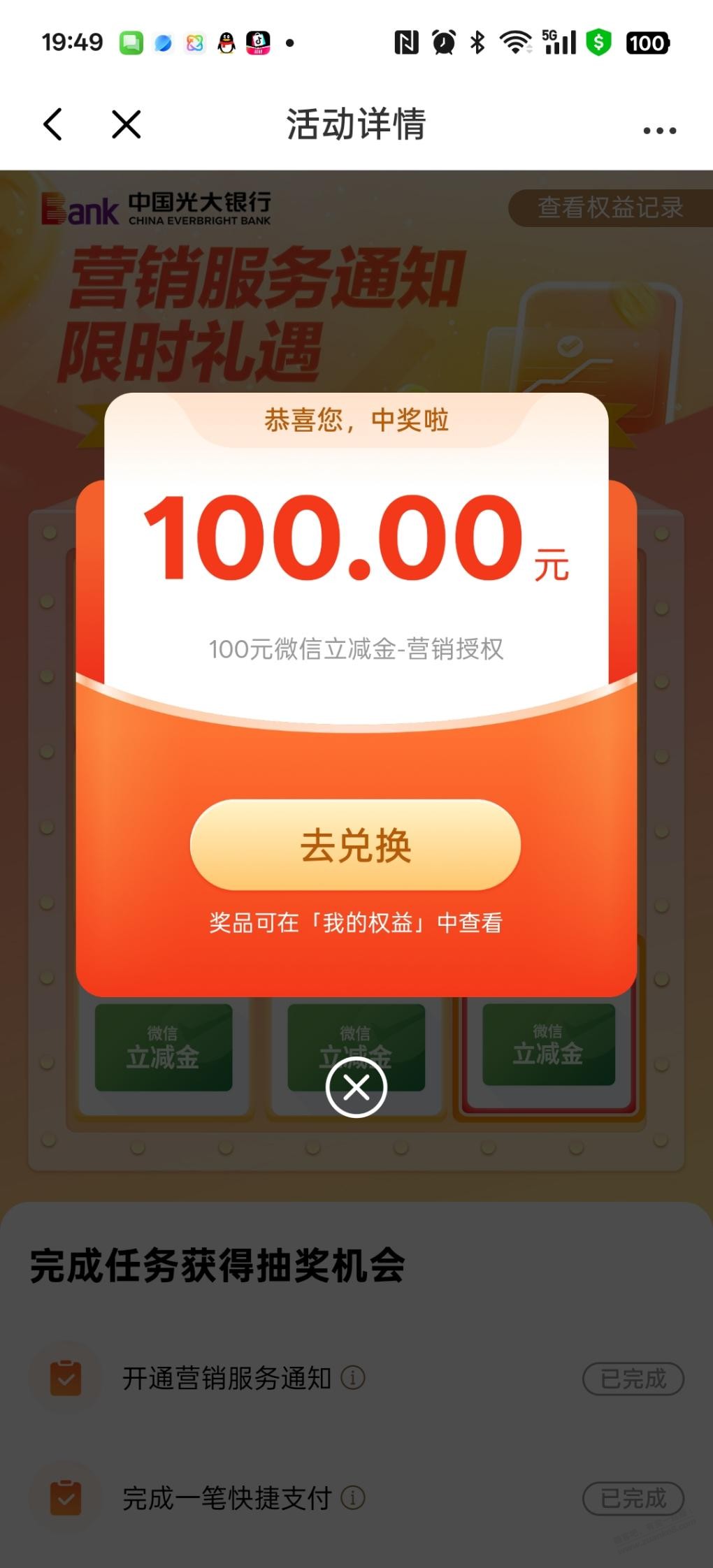
Task: Go back with the top-left arrow
Action: click(x=53, y=125)
